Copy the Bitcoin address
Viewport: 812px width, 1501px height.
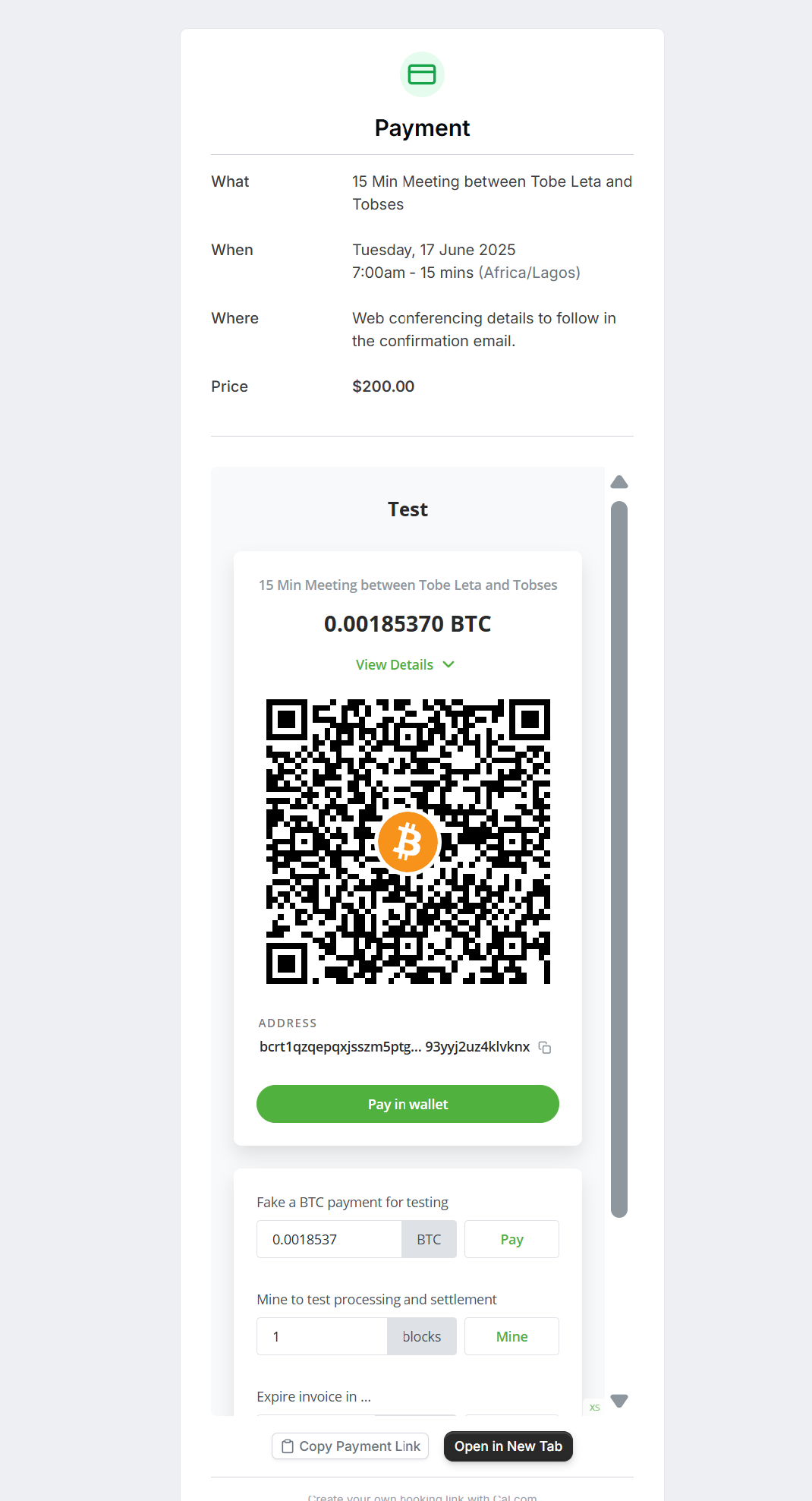tap(545, 1048)
